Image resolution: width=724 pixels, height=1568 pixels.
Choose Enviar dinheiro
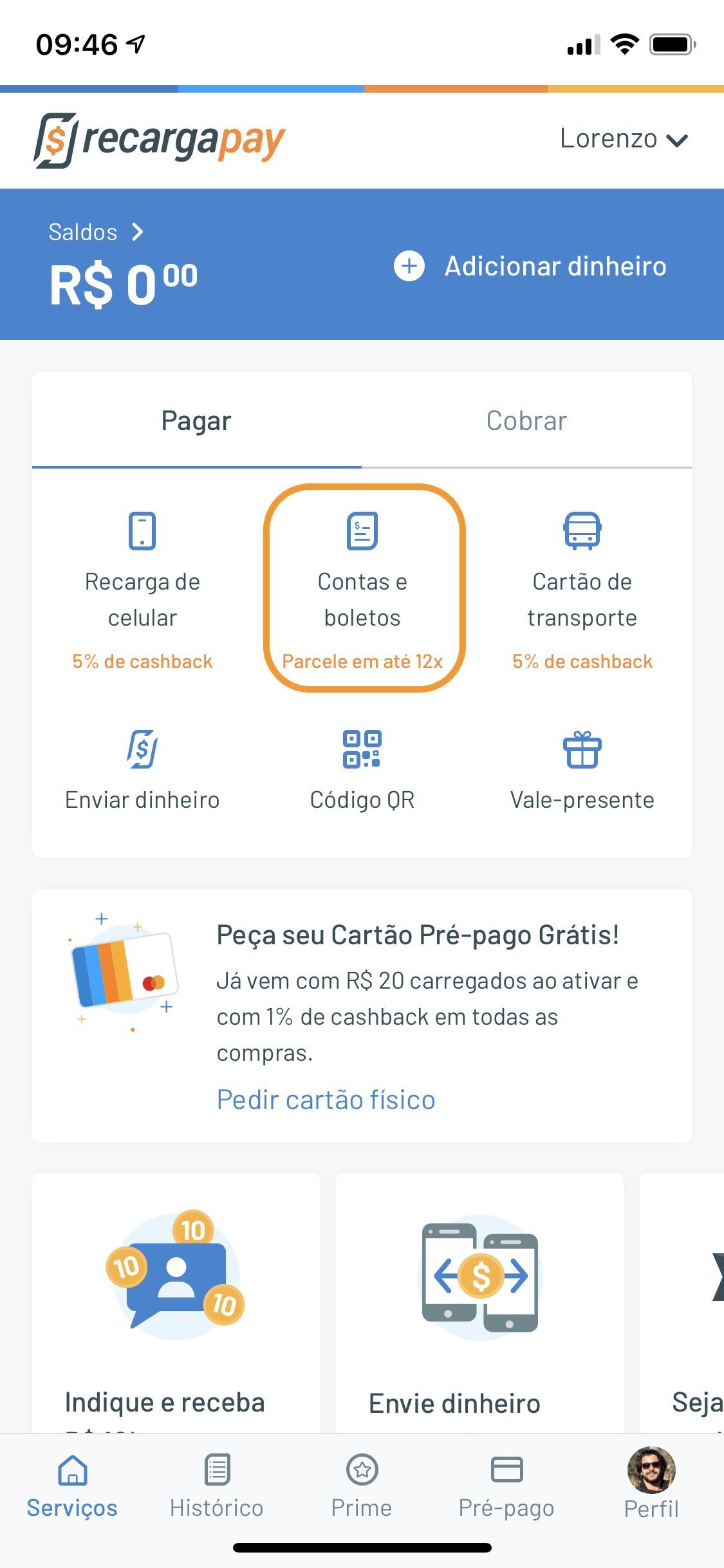(x=142, y=770)
